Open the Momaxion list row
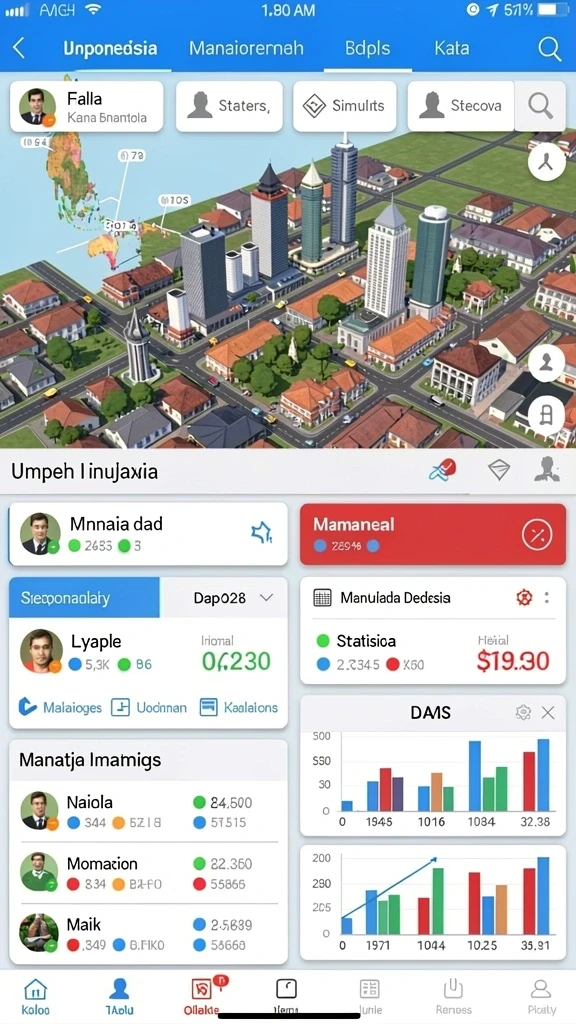The image size is (576, 1024). click(x=148, y=872)
